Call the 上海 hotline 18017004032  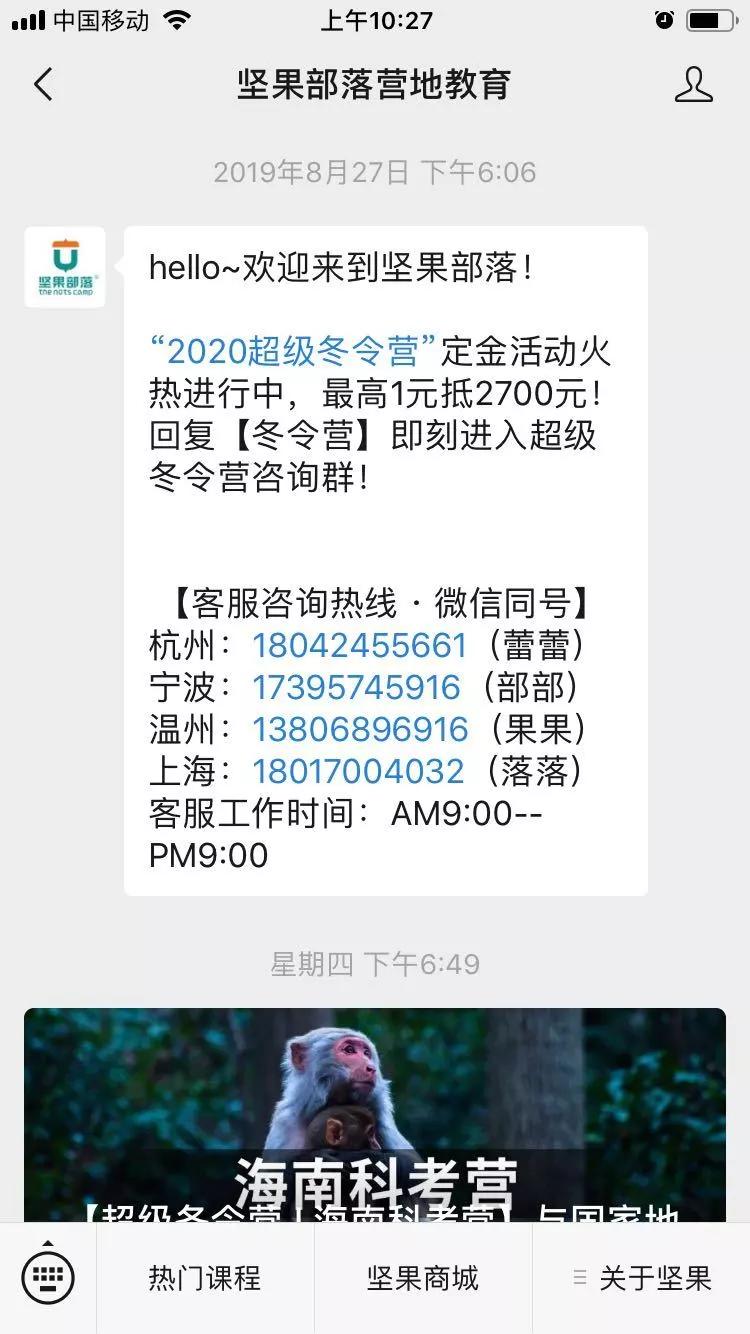[x=358, y=771]
